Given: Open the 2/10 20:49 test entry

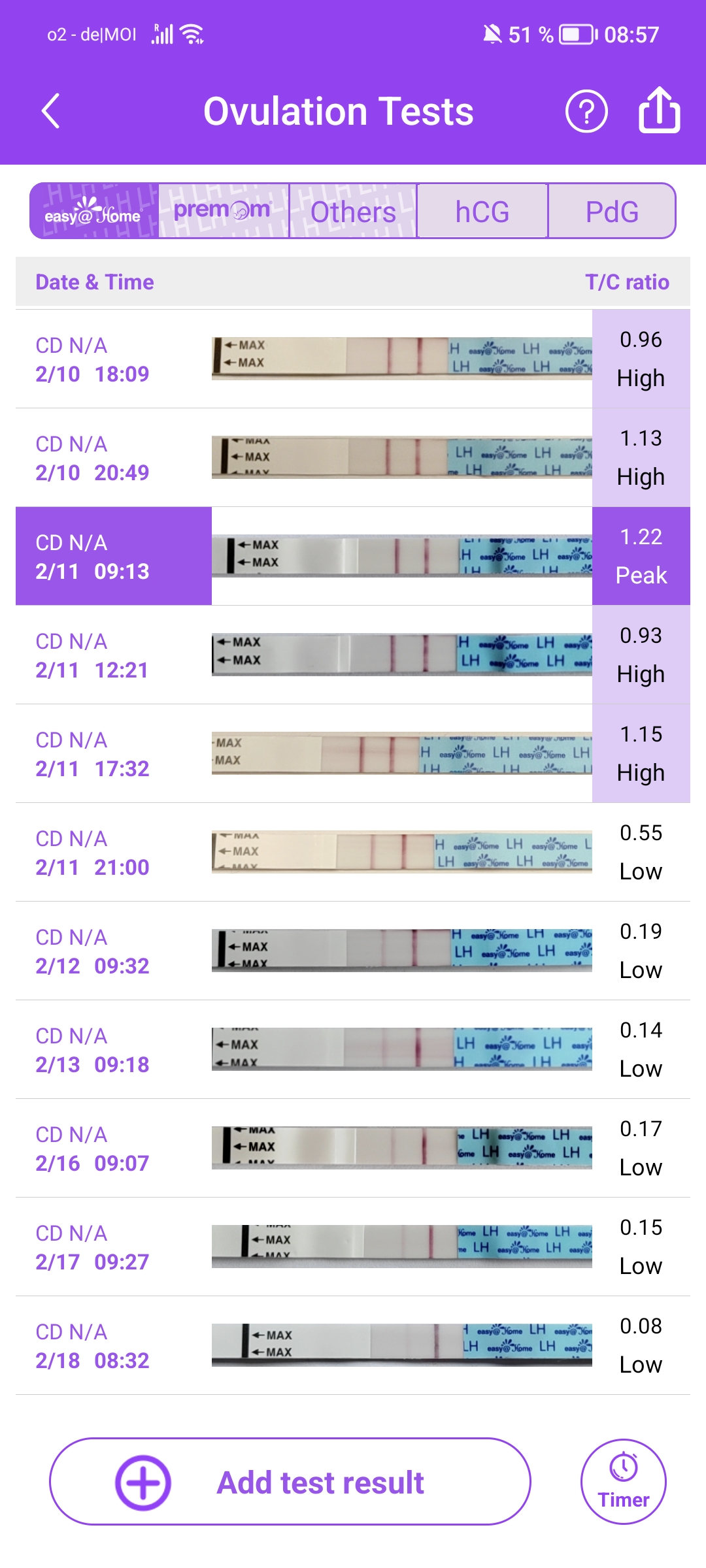Looking at the screenshot, I should 353,457.
